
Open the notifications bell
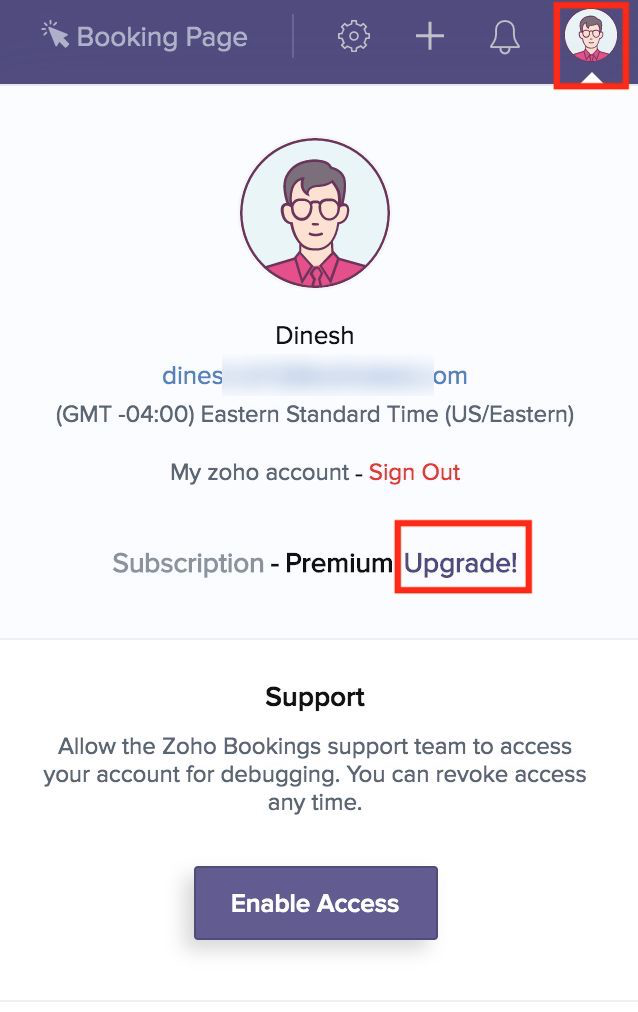pyautogui.click(x=505, y=38)
